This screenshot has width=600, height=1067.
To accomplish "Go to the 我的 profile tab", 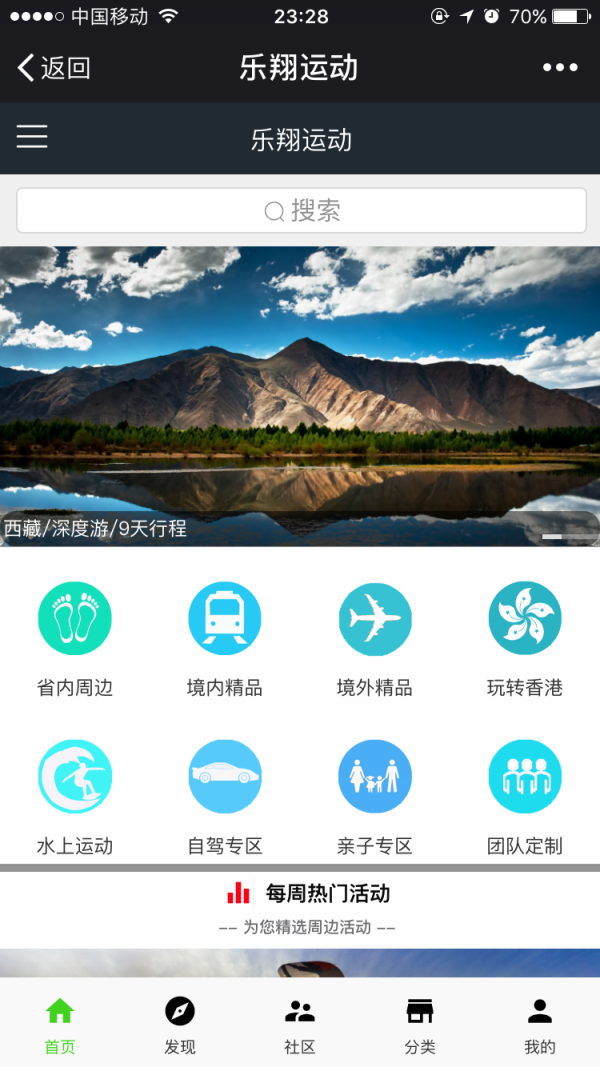I will click(540, 1024).
